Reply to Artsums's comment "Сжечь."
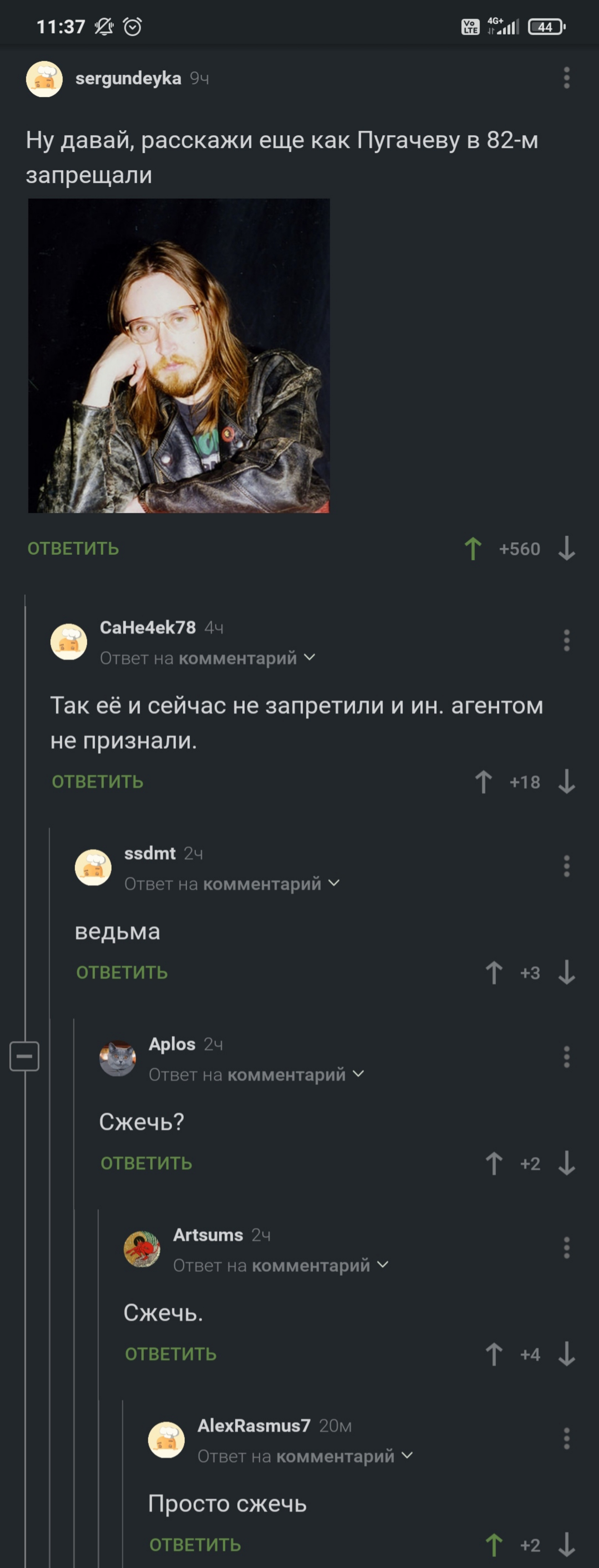 point(171,1354)
